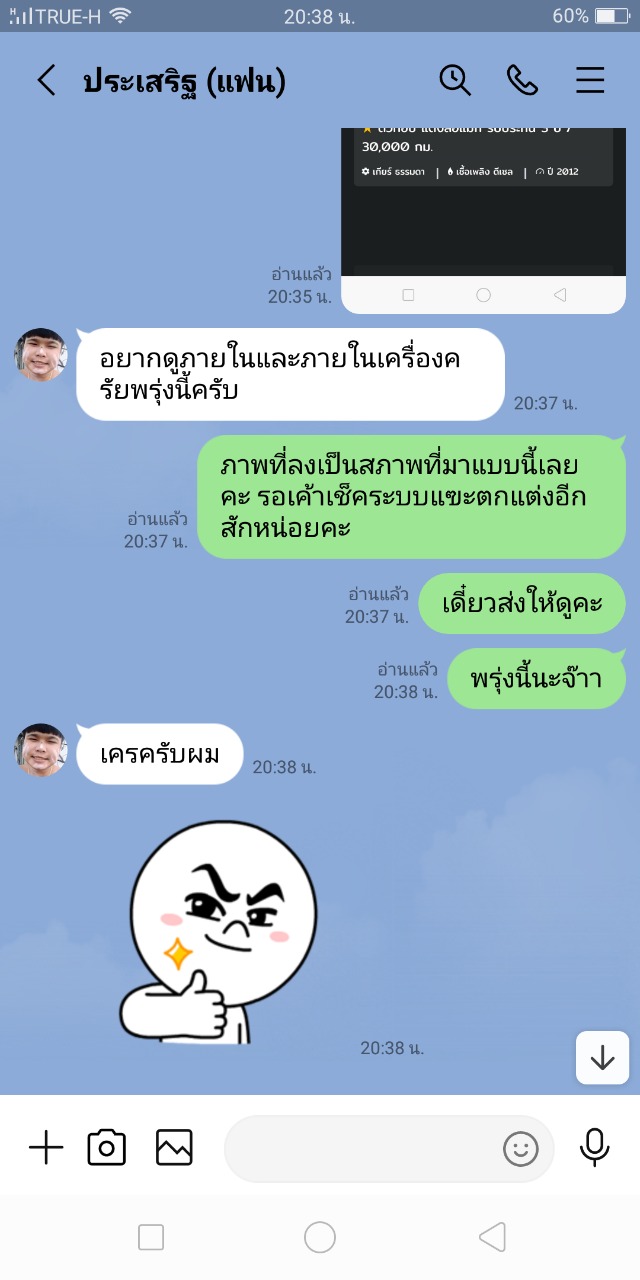Viewport: 640px width, 1280px height.
Task: Jump to the latest message
Action: point(602,1058)
